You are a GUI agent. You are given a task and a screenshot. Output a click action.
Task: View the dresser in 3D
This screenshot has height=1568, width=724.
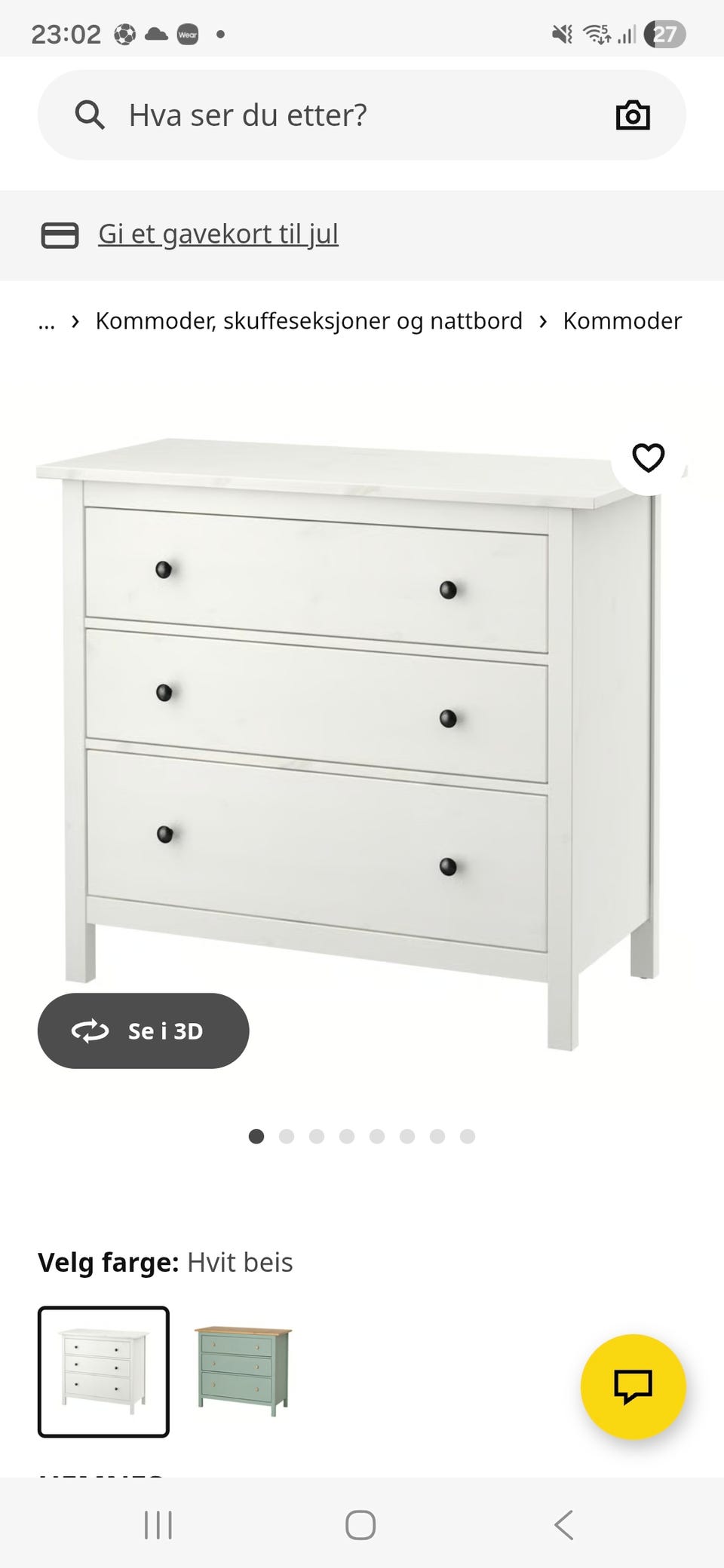[x=143, y=1031]
